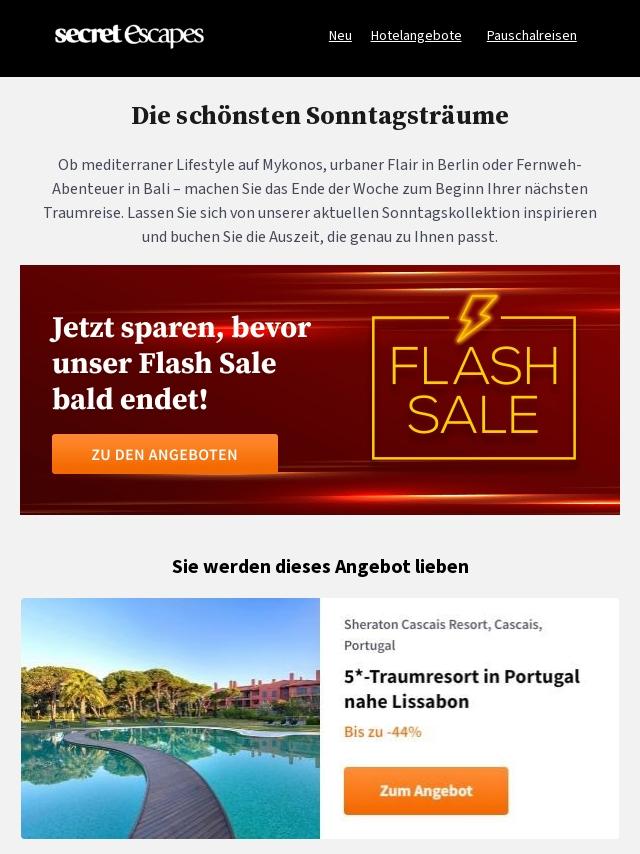Open the Sheraton Cascais Zum Angebot button
640x854 pixels.
[426, 790]
